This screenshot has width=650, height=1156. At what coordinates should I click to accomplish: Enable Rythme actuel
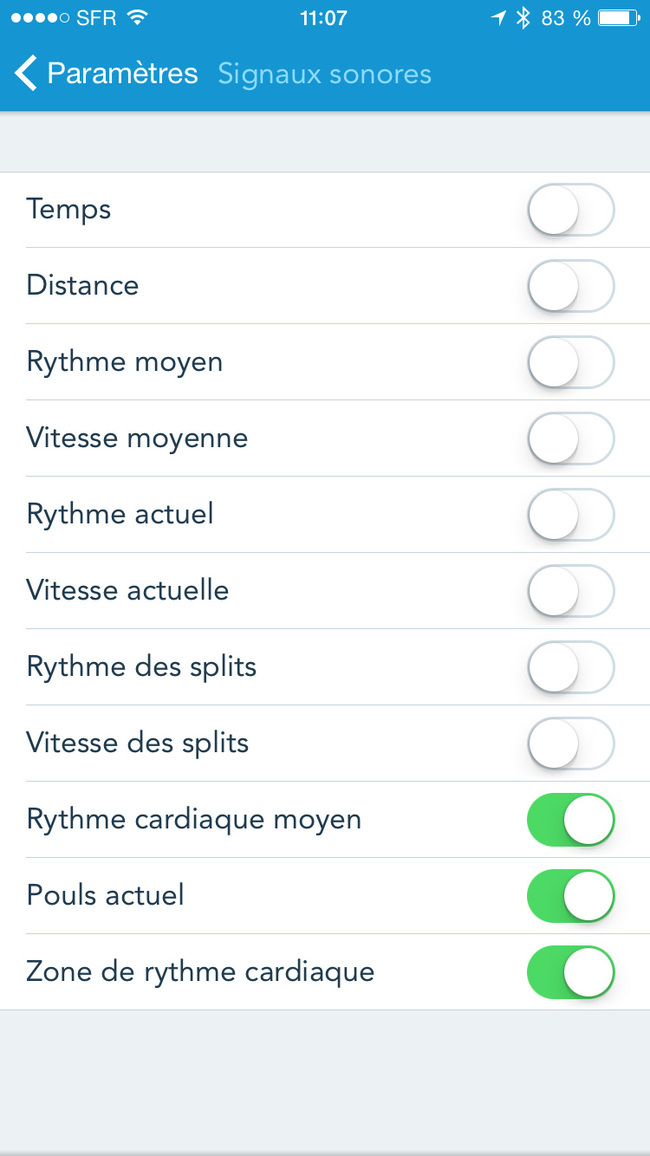pyautogui.click(x=571, y=515)
